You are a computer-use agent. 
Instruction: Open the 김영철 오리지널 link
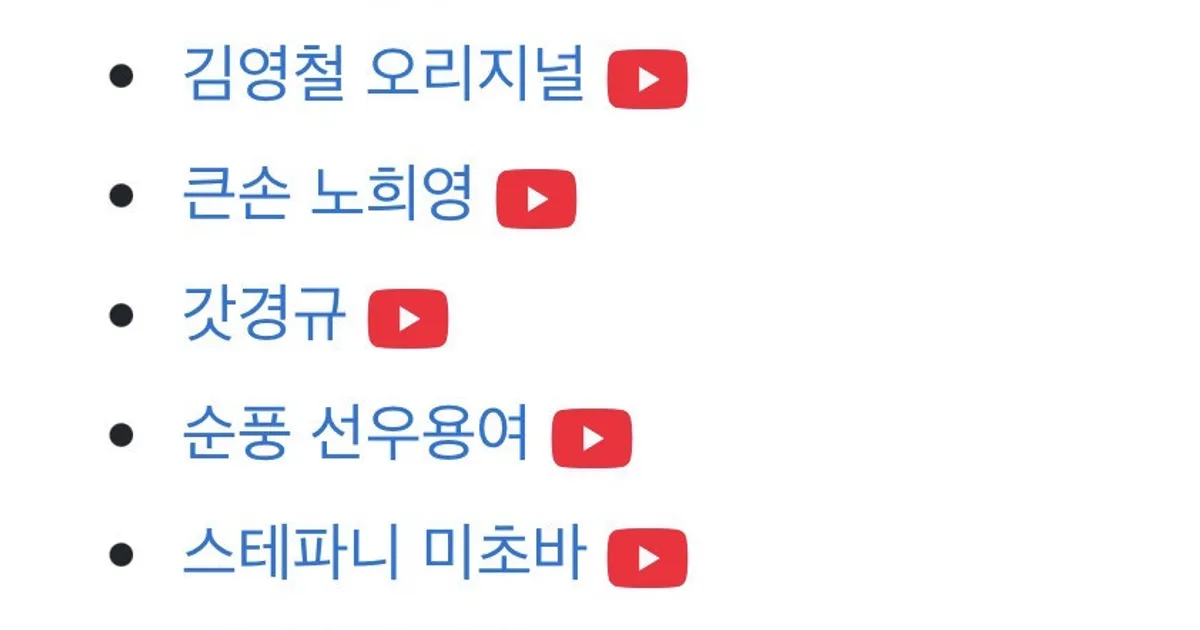coord(383,76)
